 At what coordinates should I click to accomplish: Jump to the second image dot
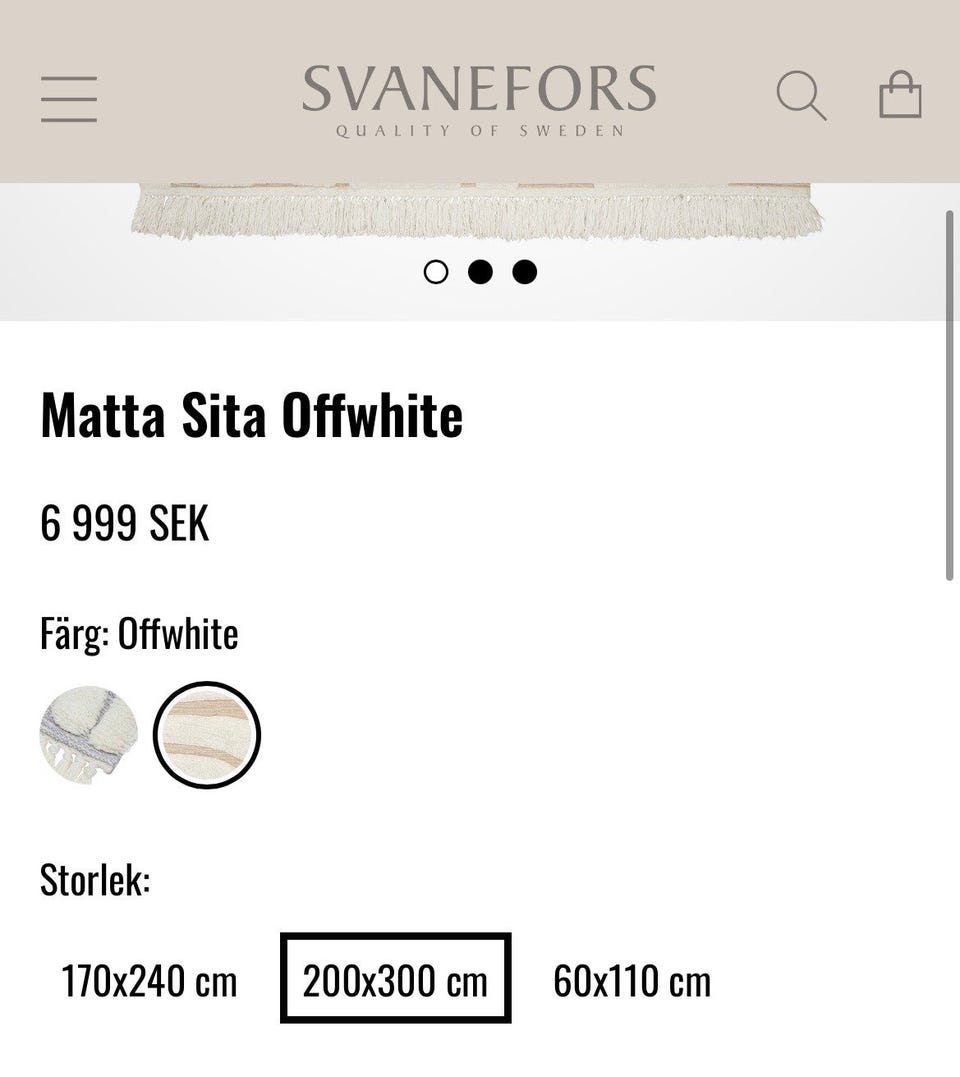[x=481, y=272]
